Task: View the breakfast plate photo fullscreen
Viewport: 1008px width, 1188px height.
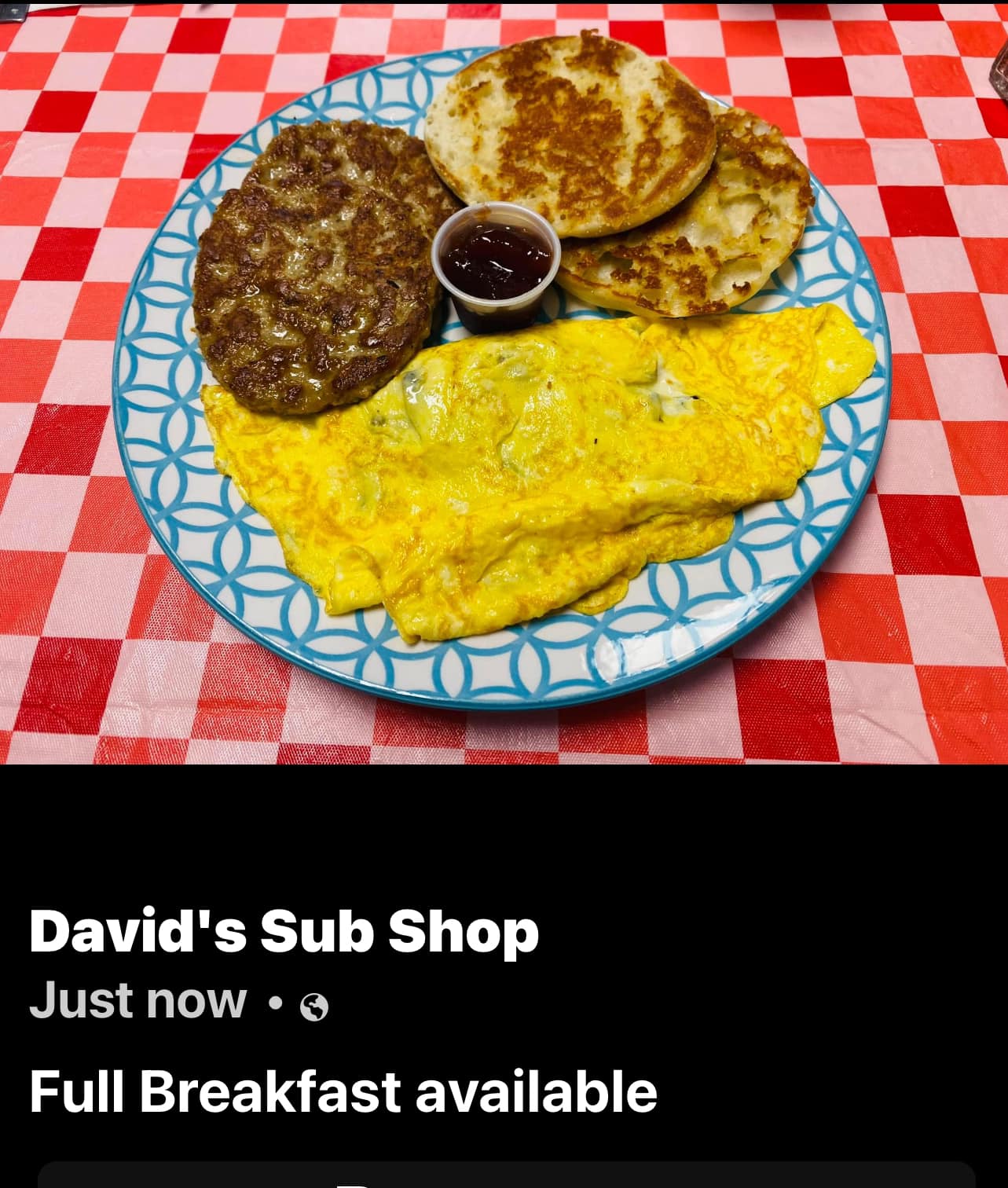Action: (503, 383)
